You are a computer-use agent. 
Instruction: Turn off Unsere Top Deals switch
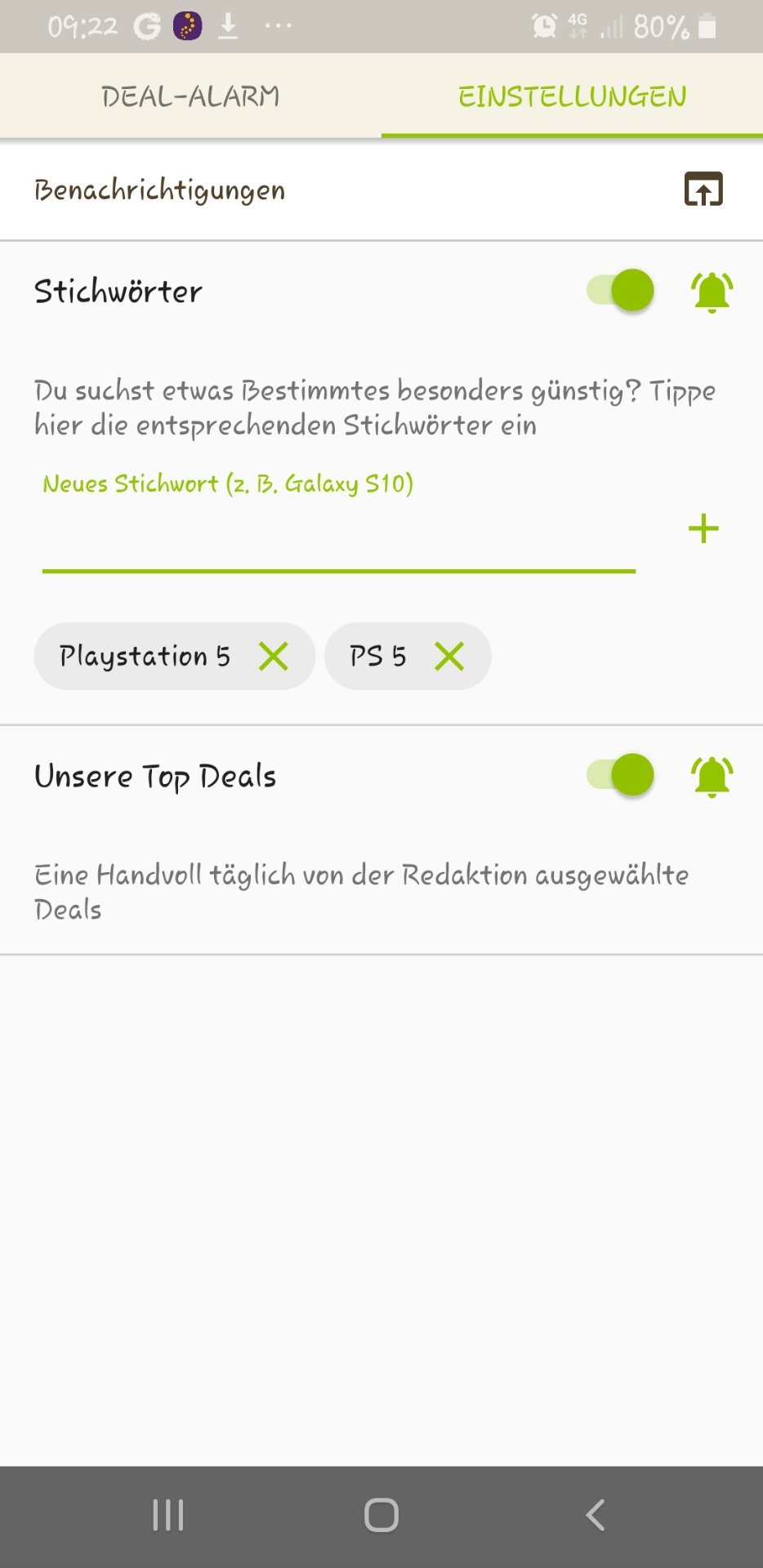tap(621, 775)
